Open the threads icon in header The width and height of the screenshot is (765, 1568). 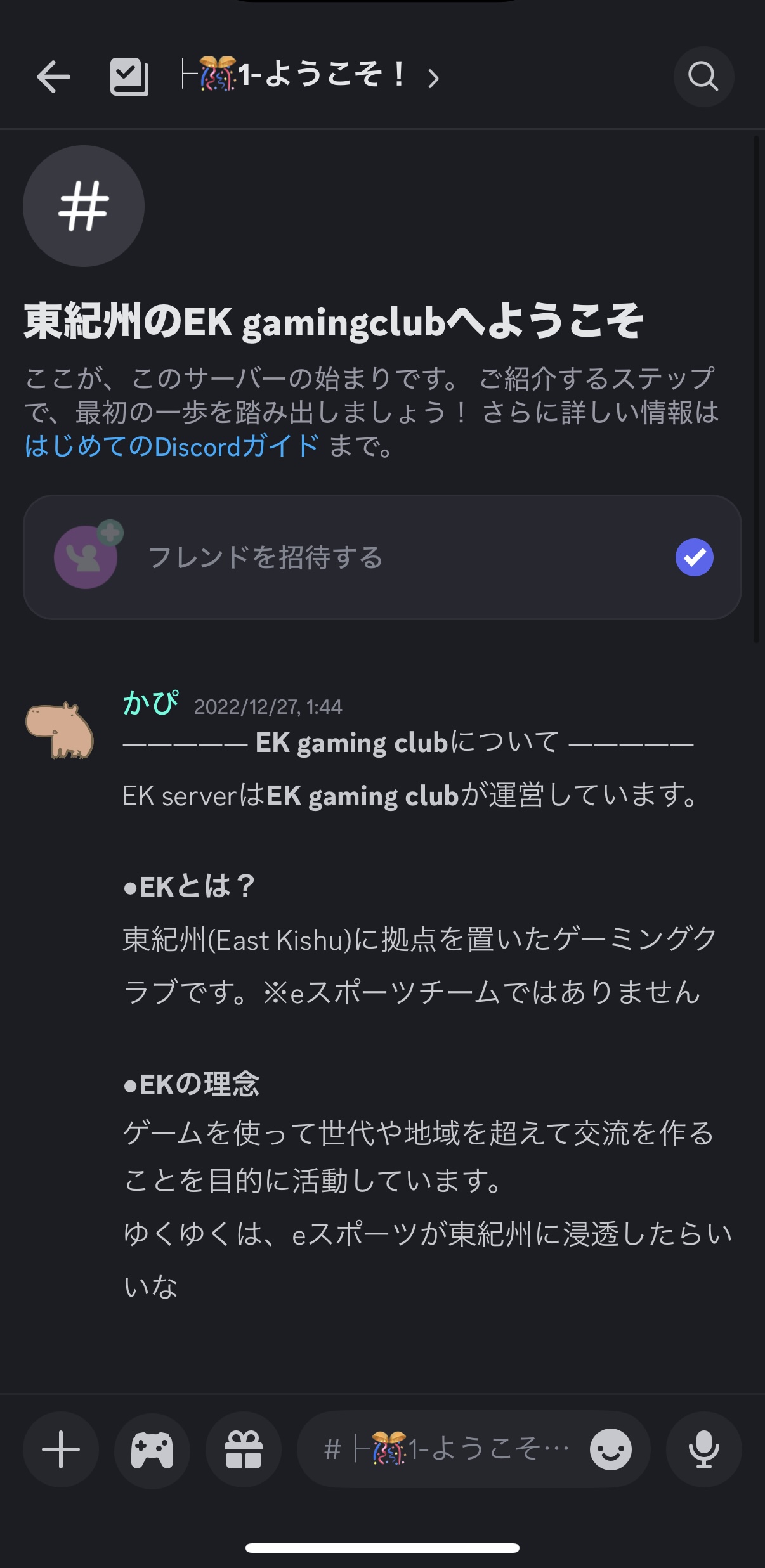point(129,77)
